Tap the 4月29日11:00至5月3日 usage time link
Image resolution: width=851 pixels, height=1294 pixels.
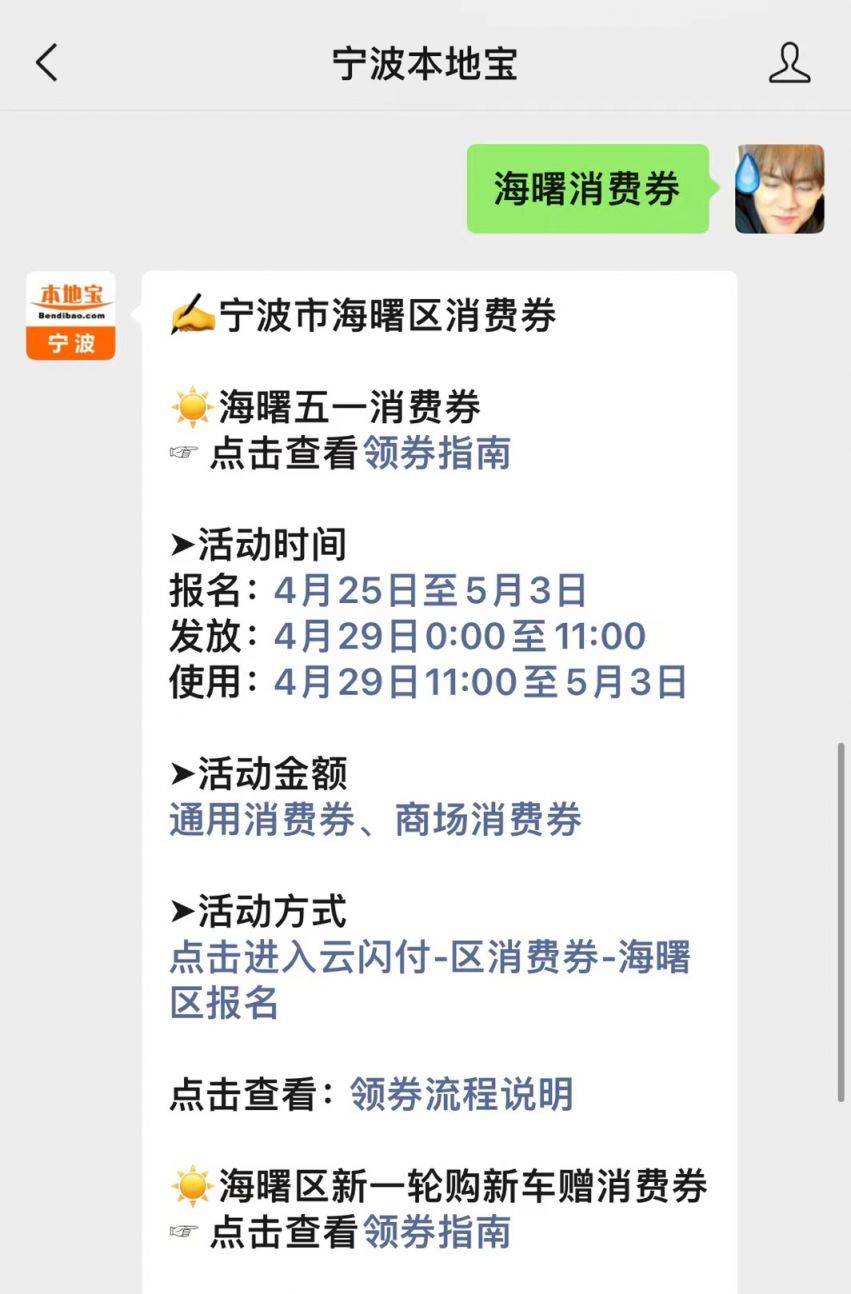click(479, 682)
